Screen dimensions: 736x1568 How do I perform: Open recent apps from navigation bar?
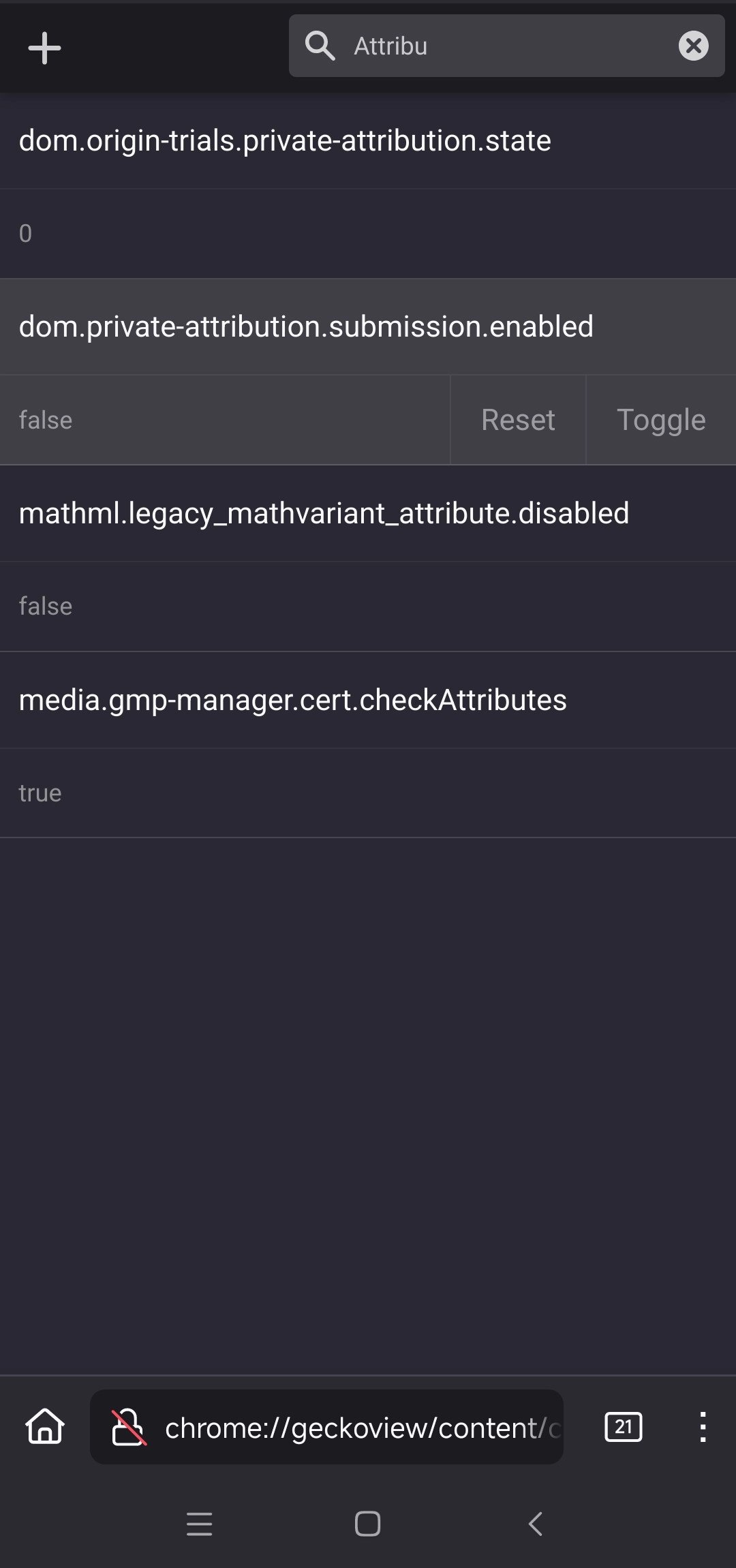[x=199, y=1523]
